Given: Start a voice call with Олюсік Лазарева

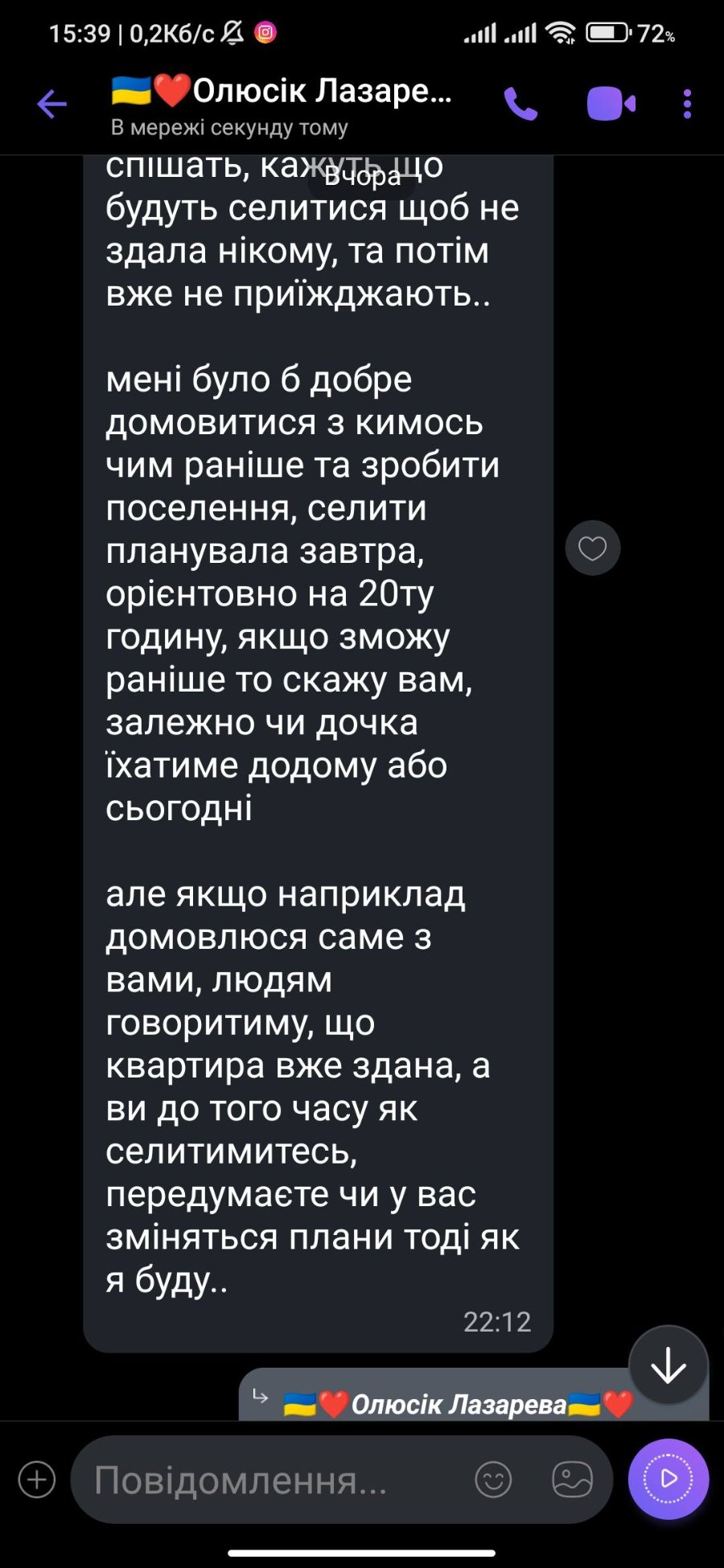Looking at the screenshot, I should (520, 104).
